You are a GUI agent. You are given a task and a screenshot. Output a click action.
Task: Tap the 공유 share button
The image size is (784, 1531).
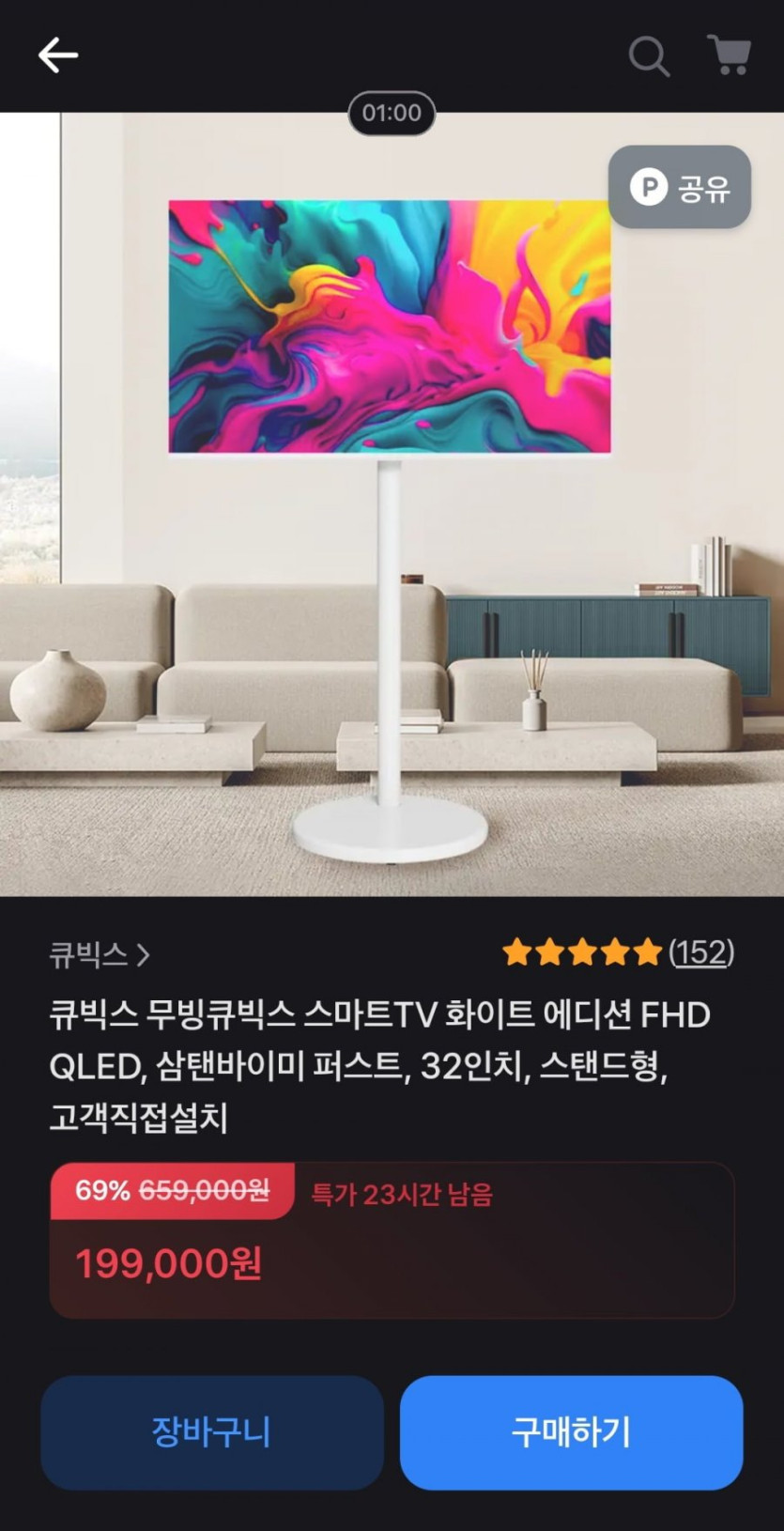(680, 187)
